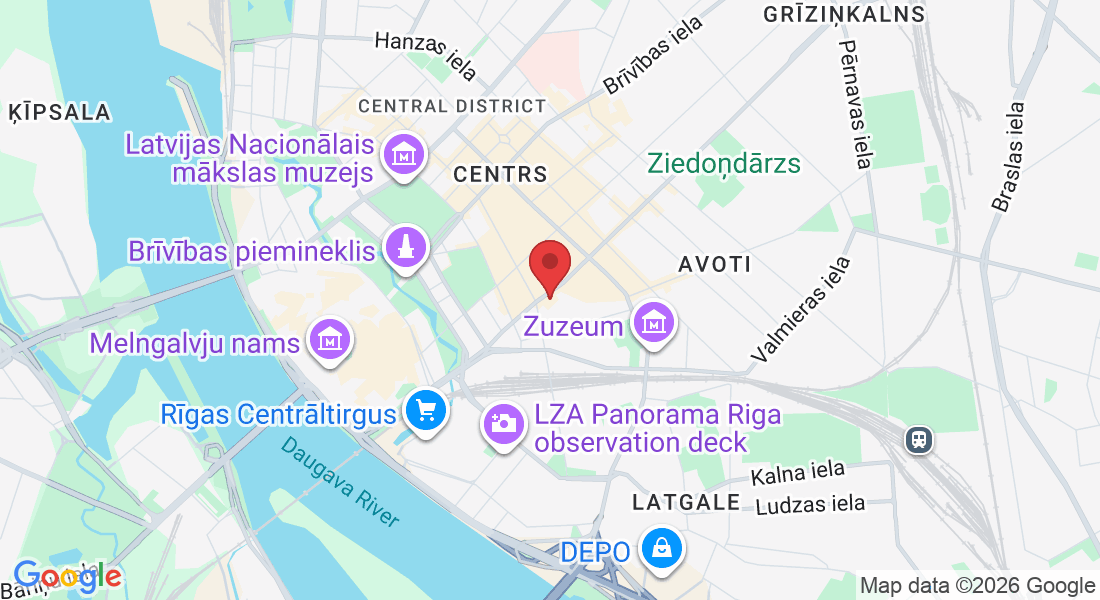
Task: Open LZA Panorama Riga observation deck marker
Action: [x=503, y=422]
